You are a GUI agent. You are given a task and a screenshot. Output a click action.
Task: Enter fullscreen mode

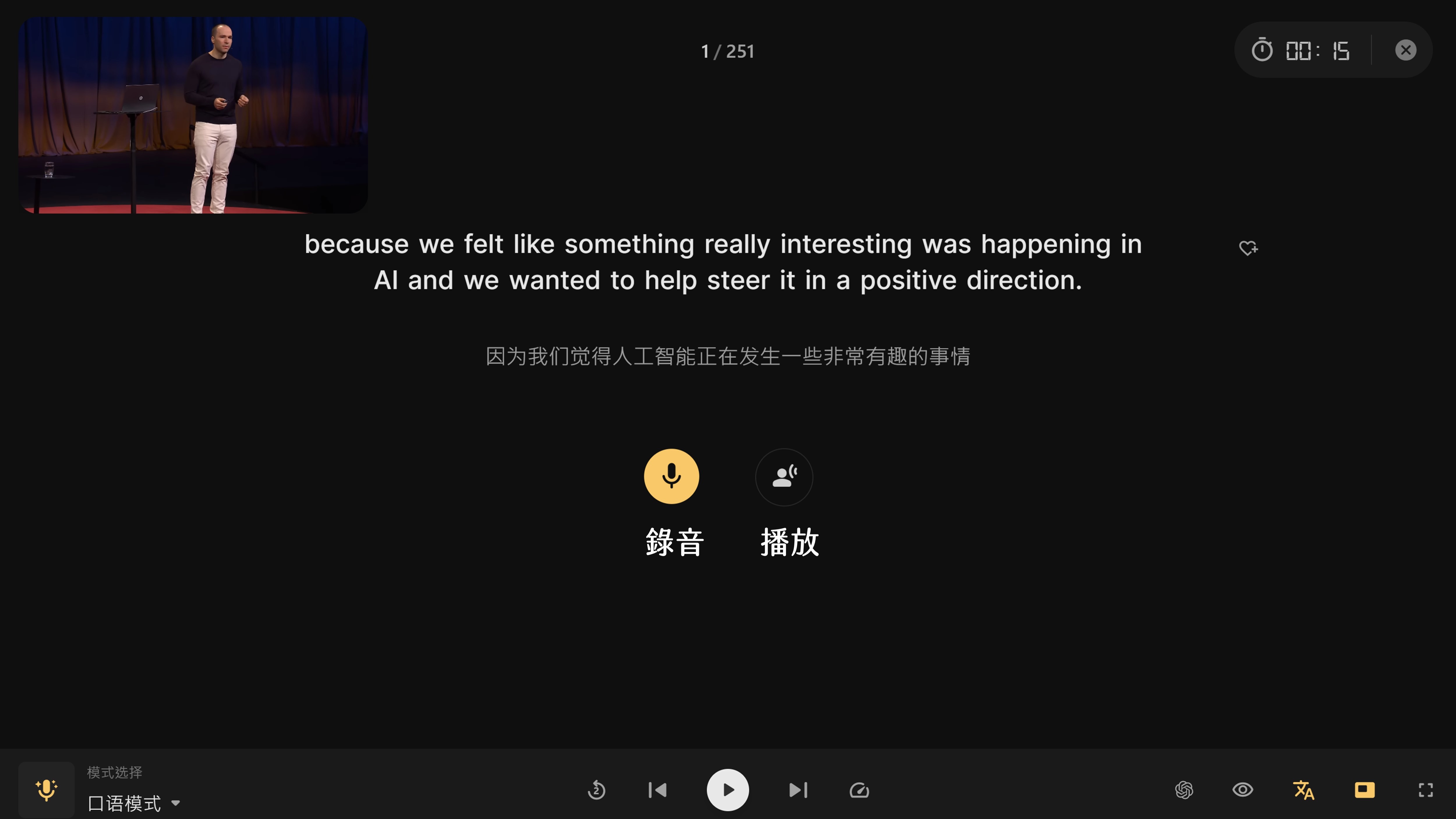click(x=1425, y=790)
